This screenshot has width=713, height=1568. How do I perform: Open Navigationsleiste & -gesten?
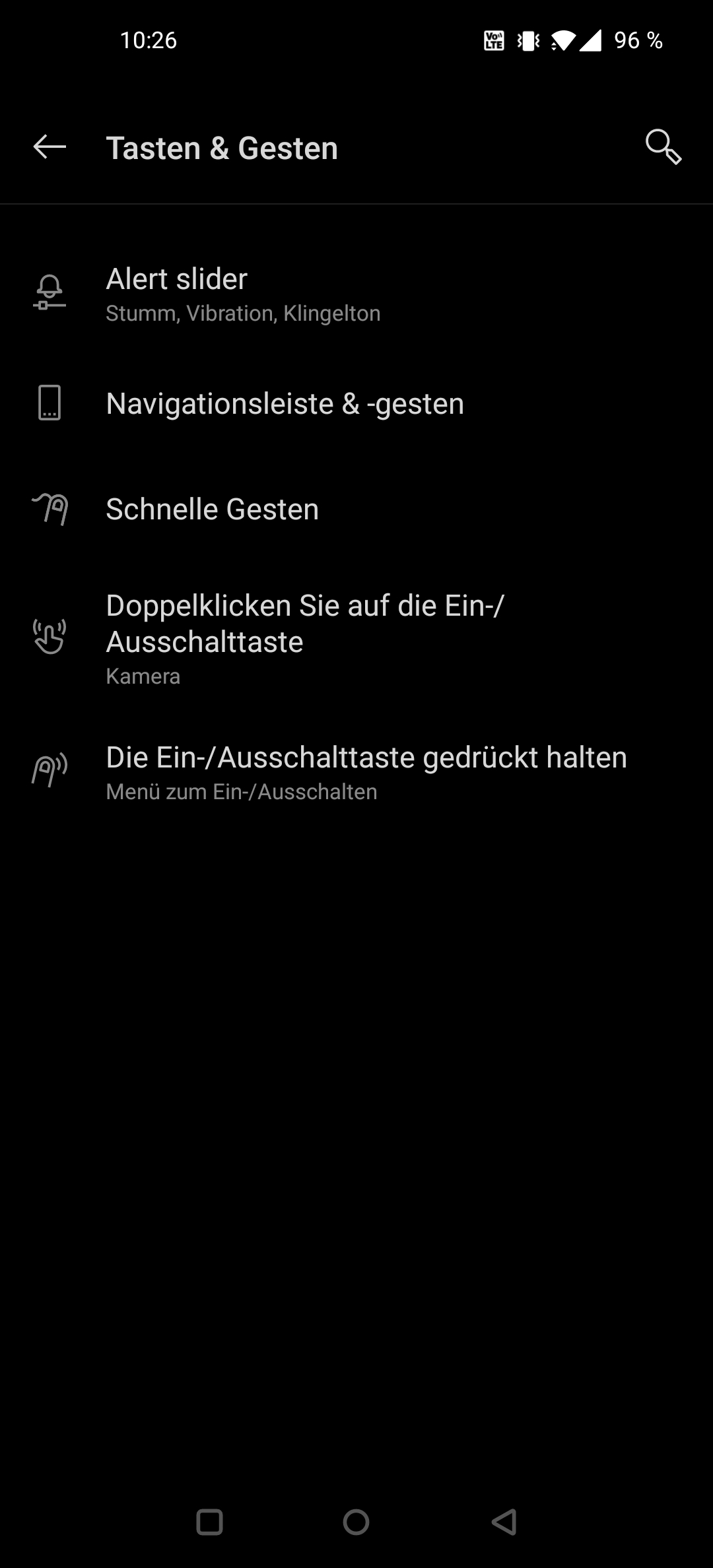click(356, 403)
